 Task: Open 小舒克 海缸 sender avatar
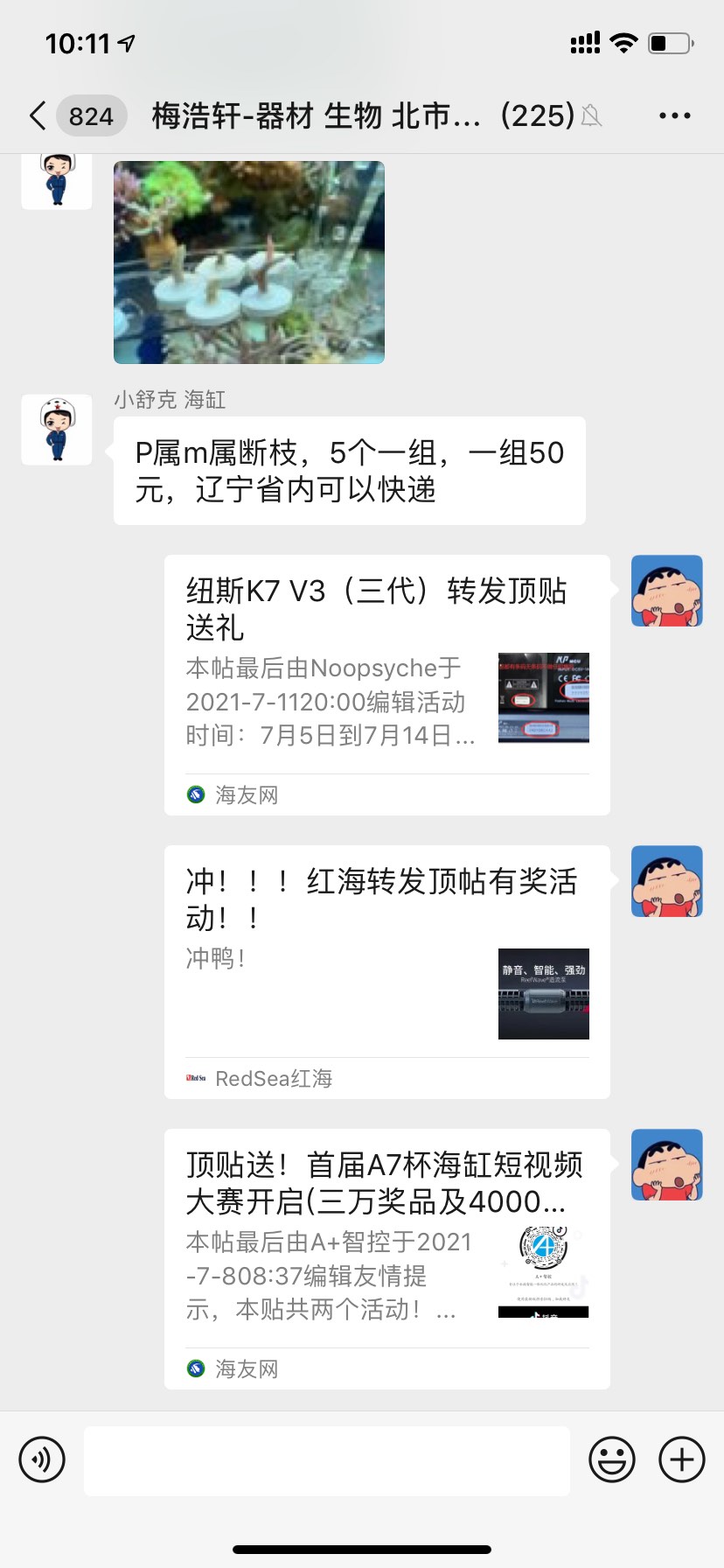pos(57,429)
